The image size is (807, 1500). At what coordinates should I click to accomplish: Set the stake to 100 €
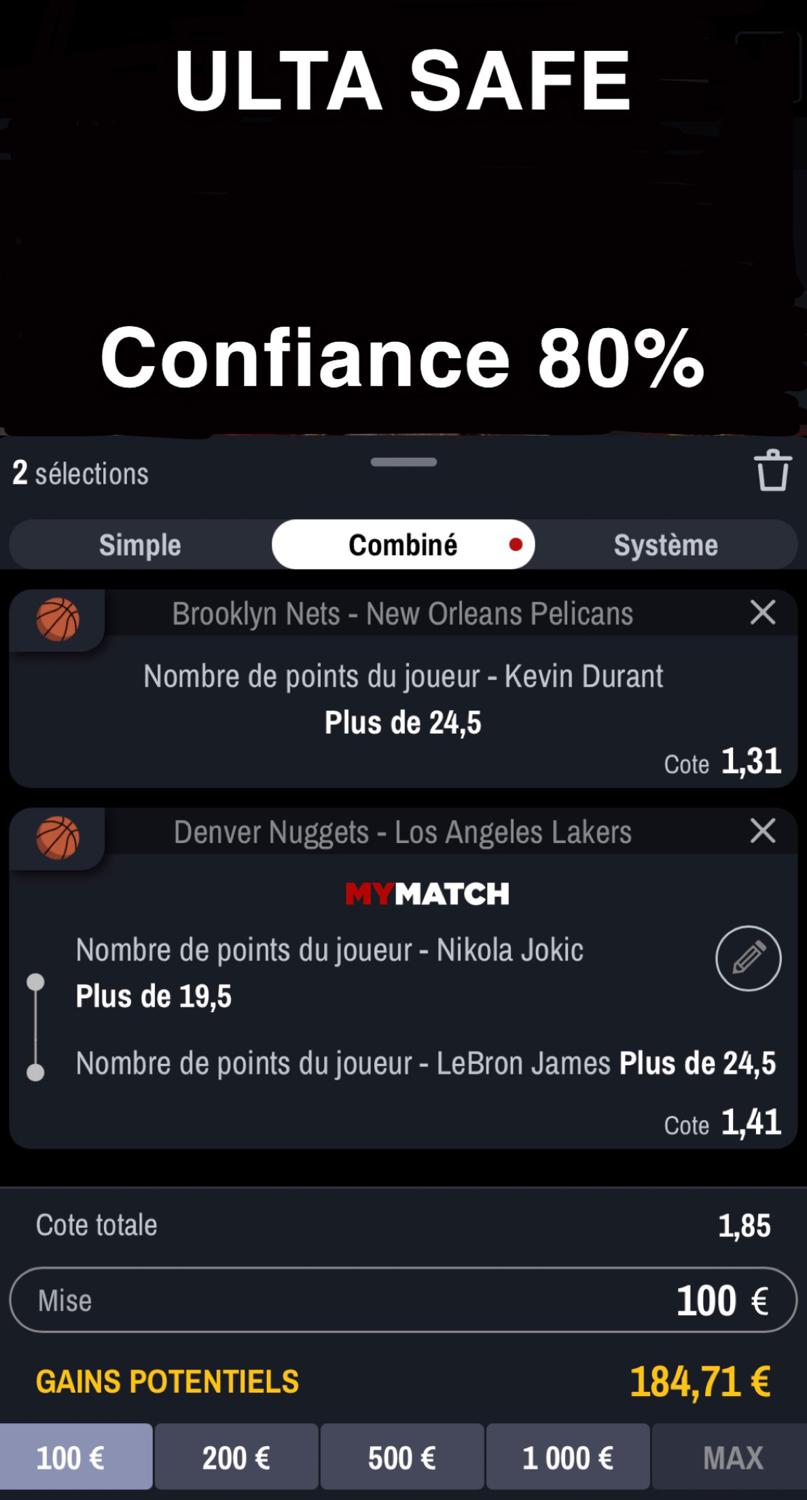click(76, 1457)
